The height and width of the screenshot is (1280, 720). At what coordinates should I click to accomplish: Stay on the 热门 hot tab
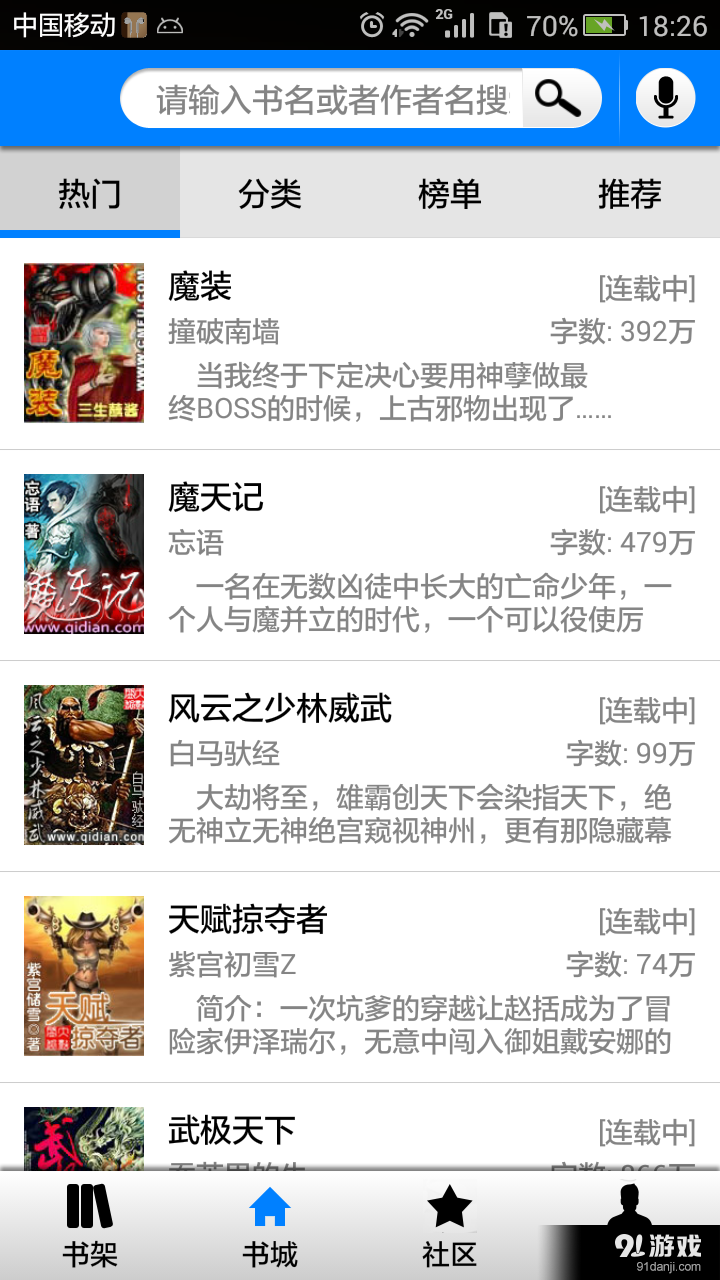coord(90,195)
